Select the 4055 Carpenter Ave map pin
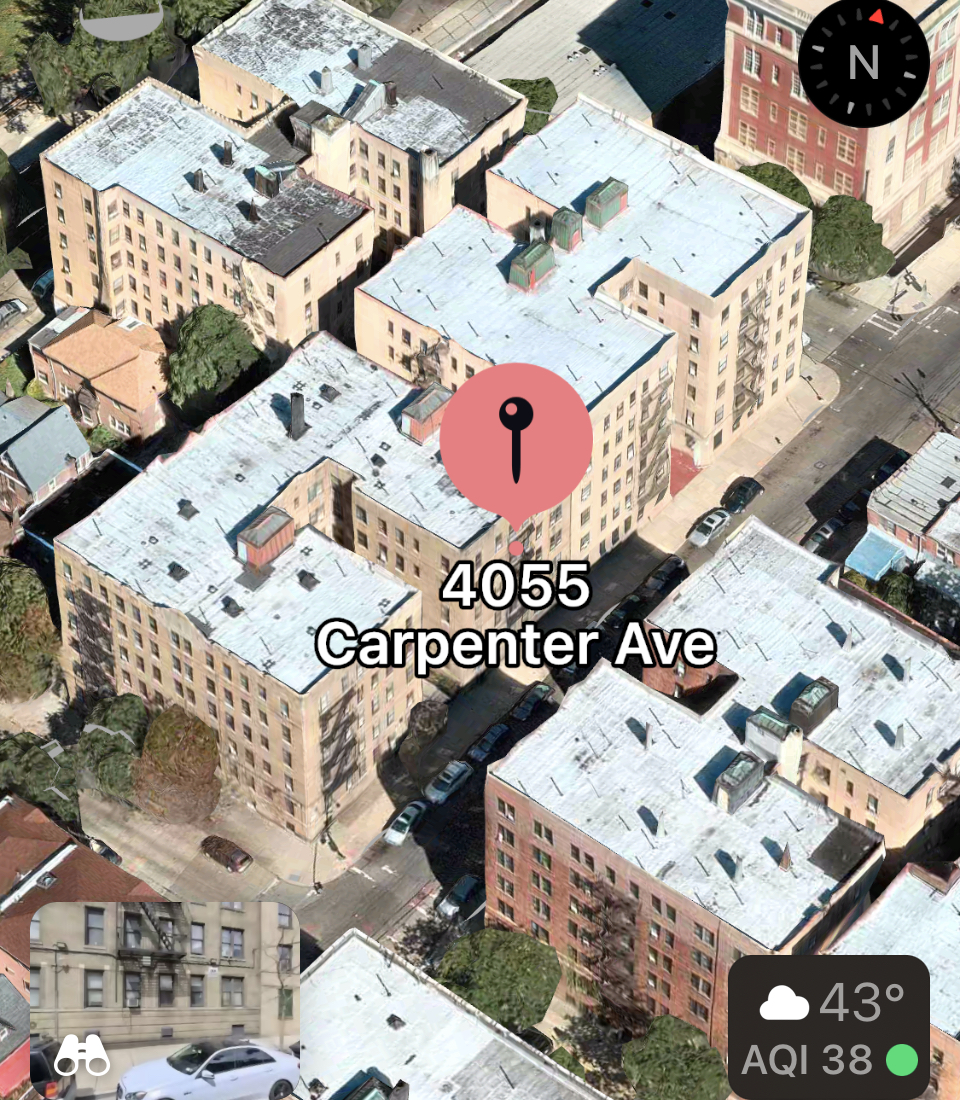Viewport: 960px width, 1100px height. (516, 441)
